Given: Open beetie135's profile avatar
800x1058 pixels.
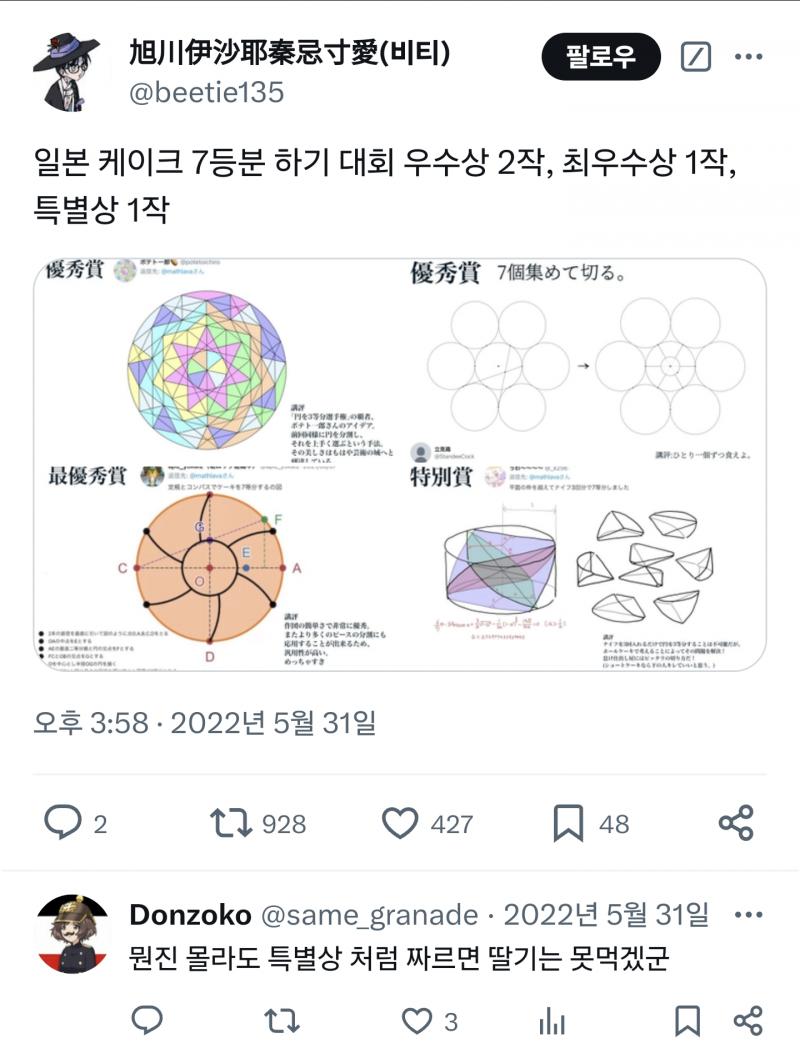Looking at the screenshot, I should point(66,72).
